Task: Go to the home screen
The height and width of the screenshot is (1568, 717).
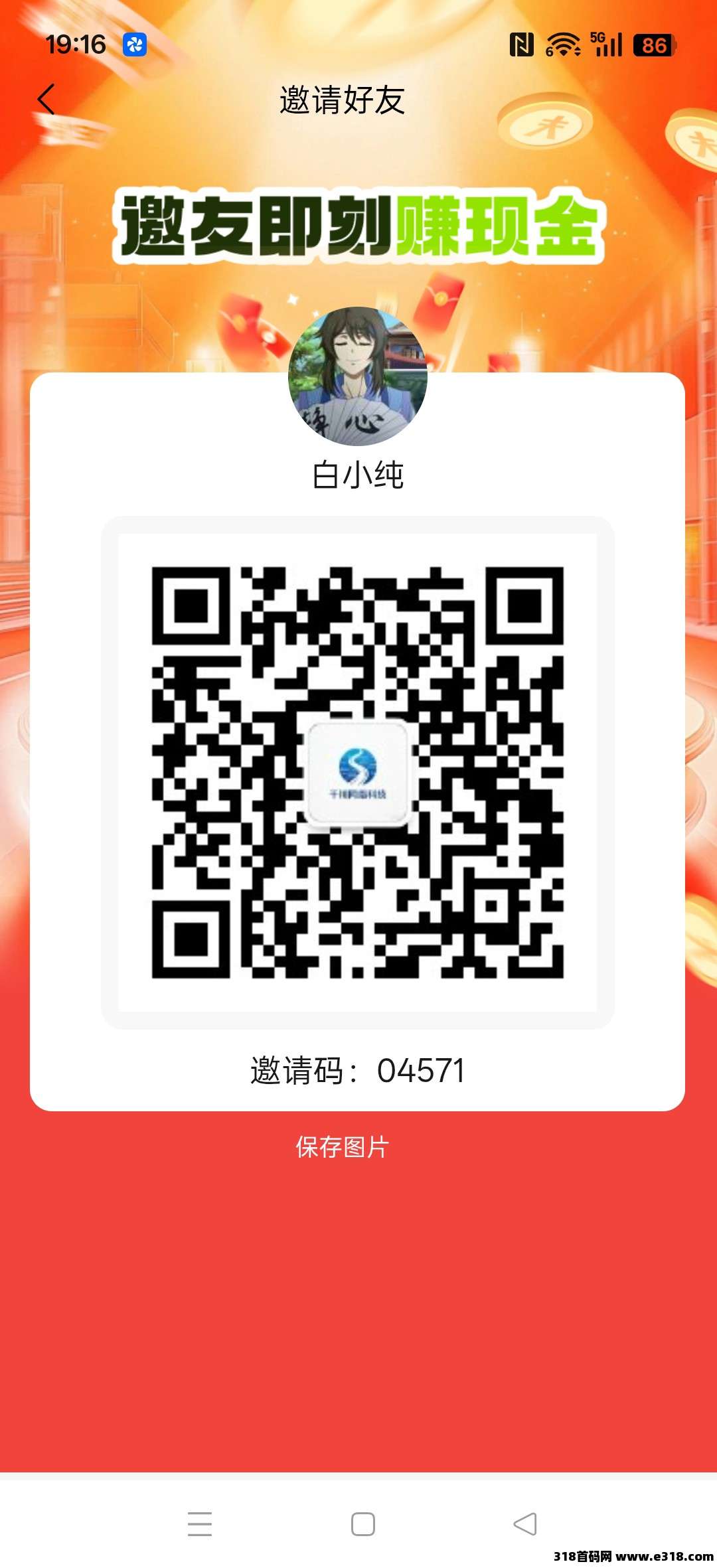Action: pyautogui.click(x=362, y=1524)
